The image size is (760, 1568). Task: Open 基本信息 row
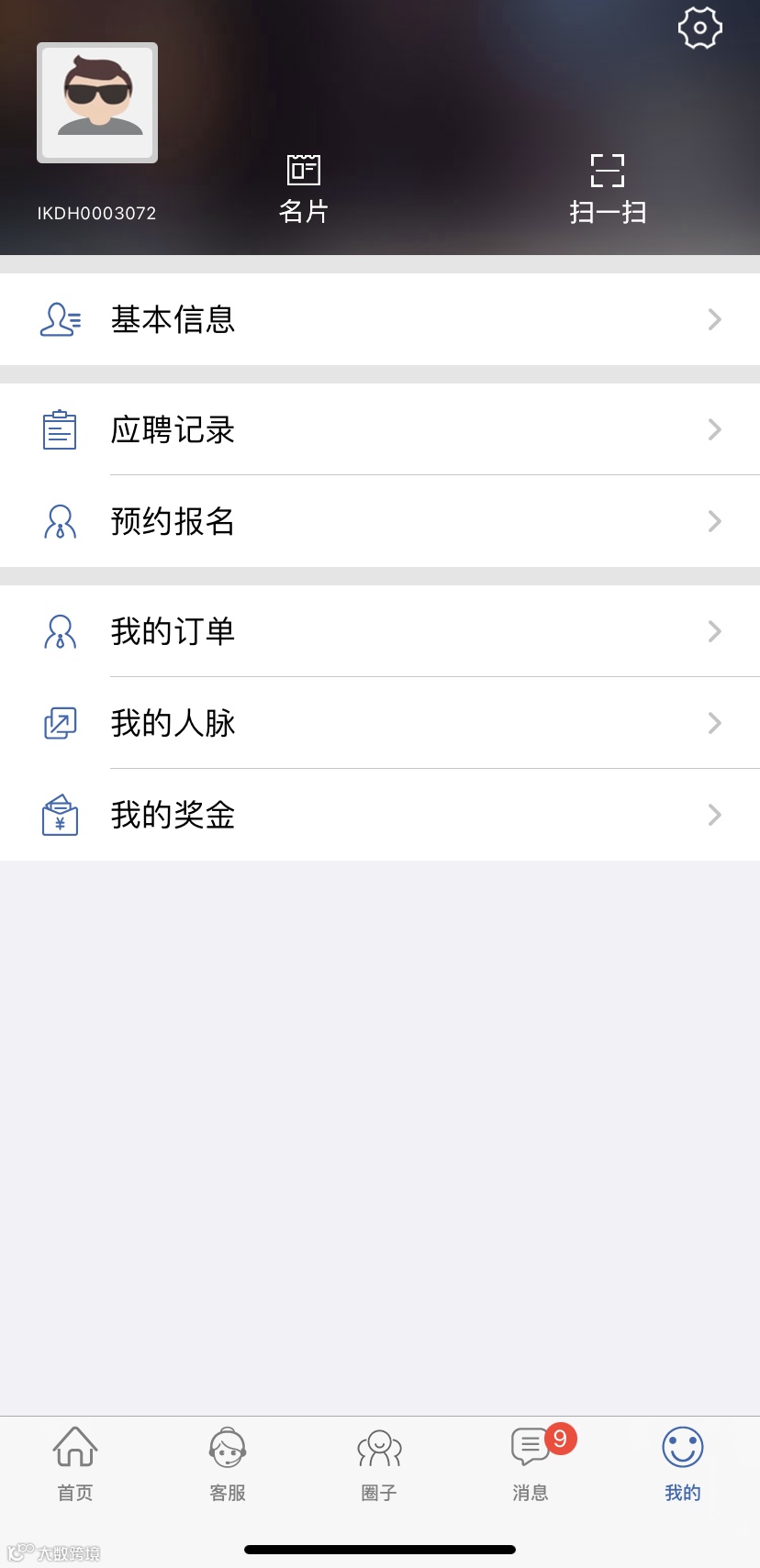tap(380, 319)
